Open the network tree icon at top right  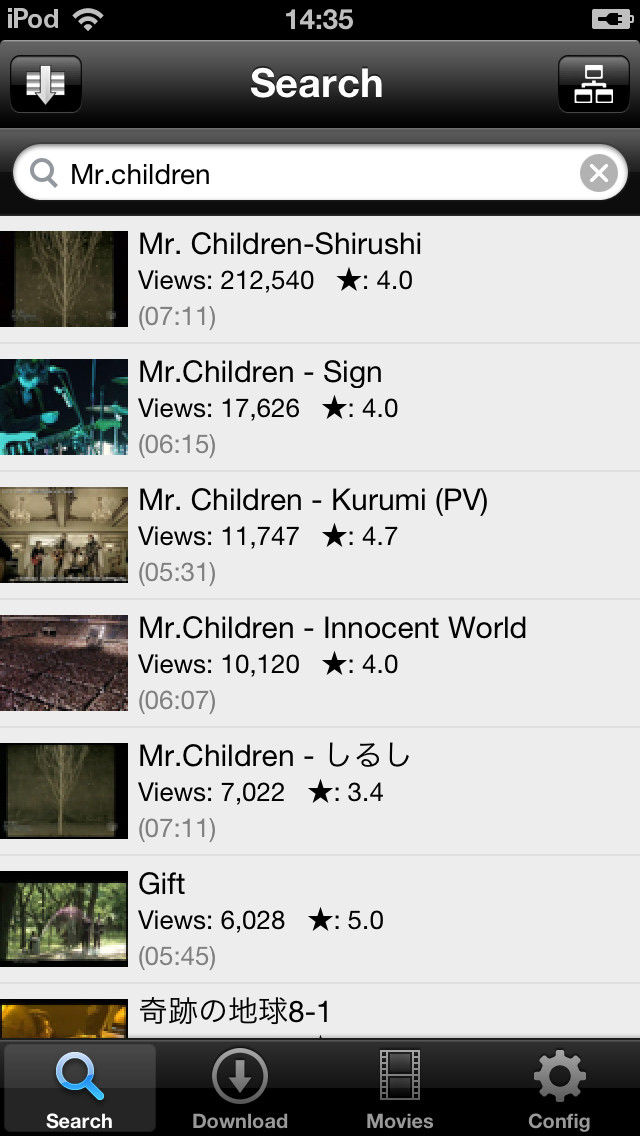pos(594,84)
